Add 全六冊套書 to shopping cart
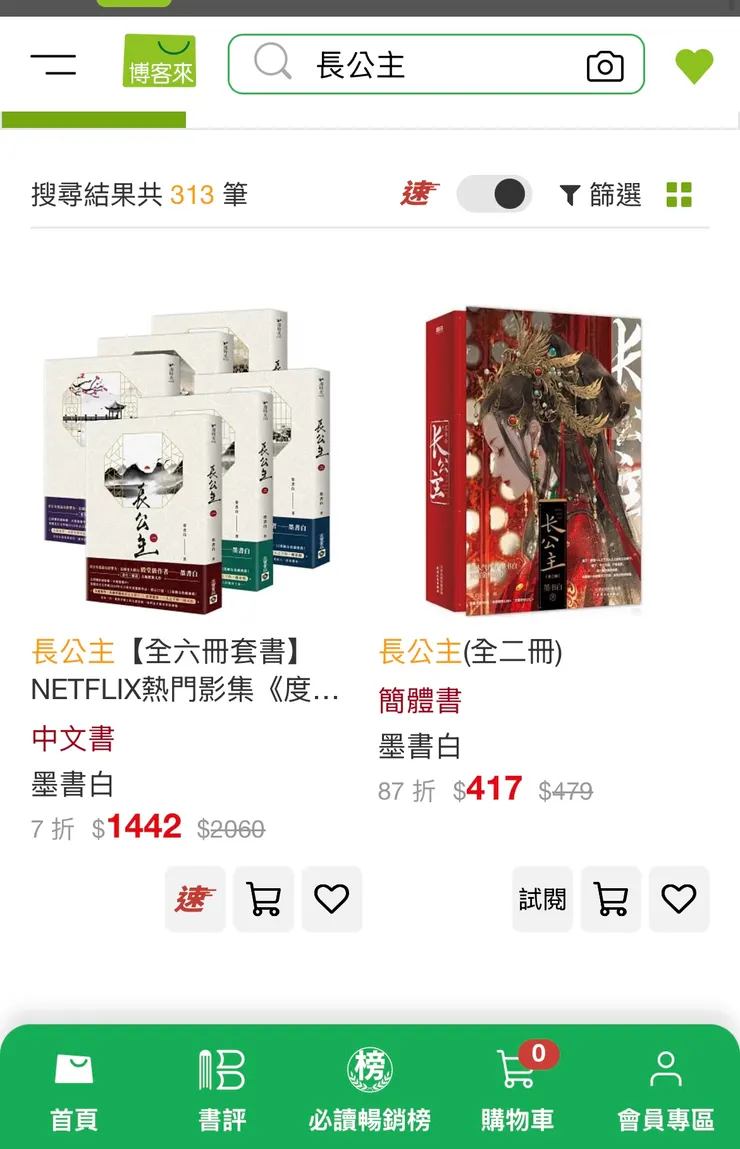 264,899
